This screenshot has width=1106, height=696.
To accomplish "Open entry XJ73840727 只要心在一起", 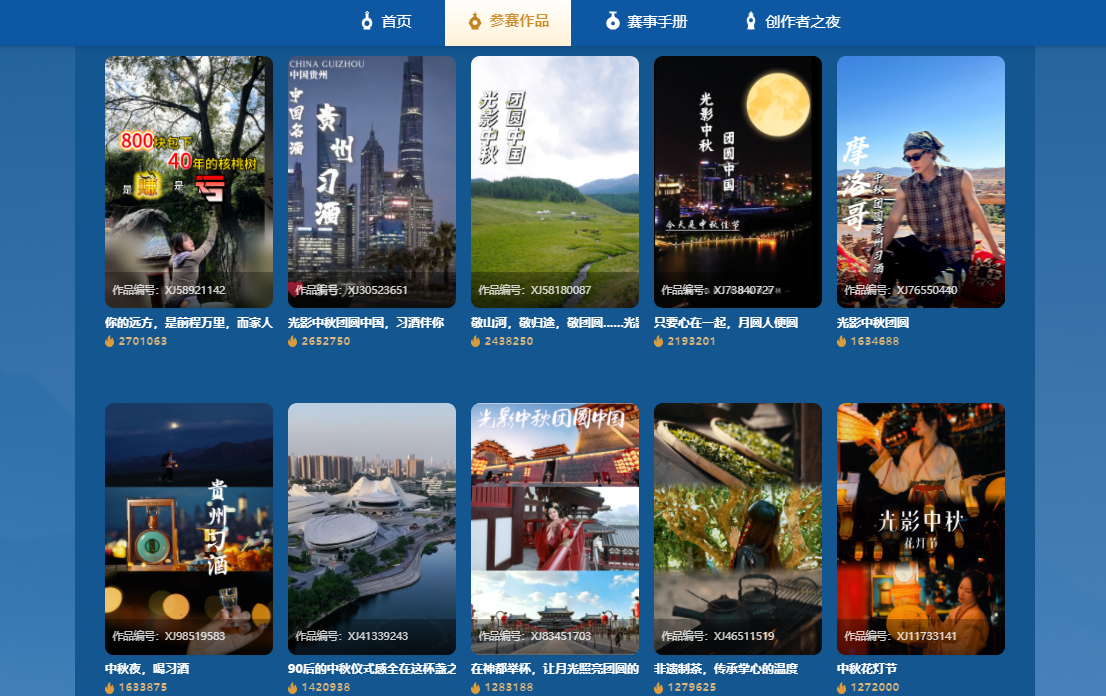I will [738, 181].
